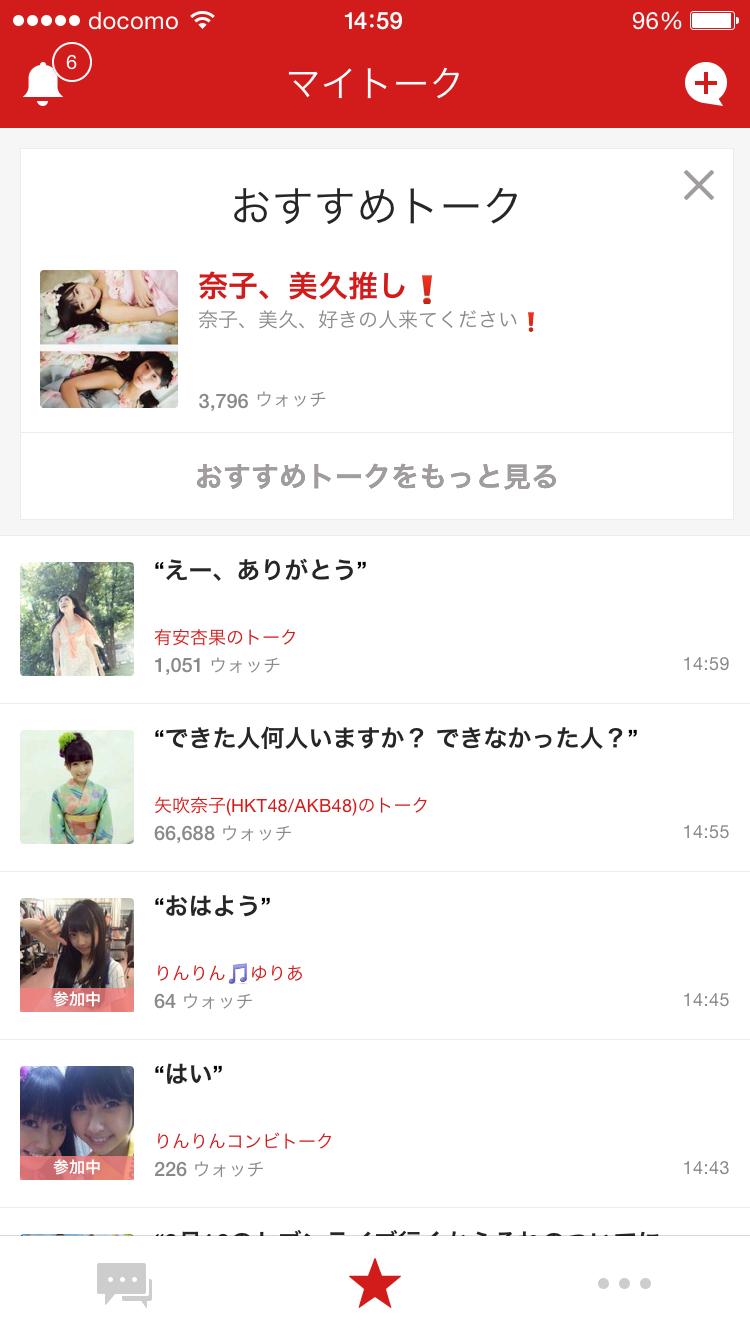Select the star tab

375,1284
